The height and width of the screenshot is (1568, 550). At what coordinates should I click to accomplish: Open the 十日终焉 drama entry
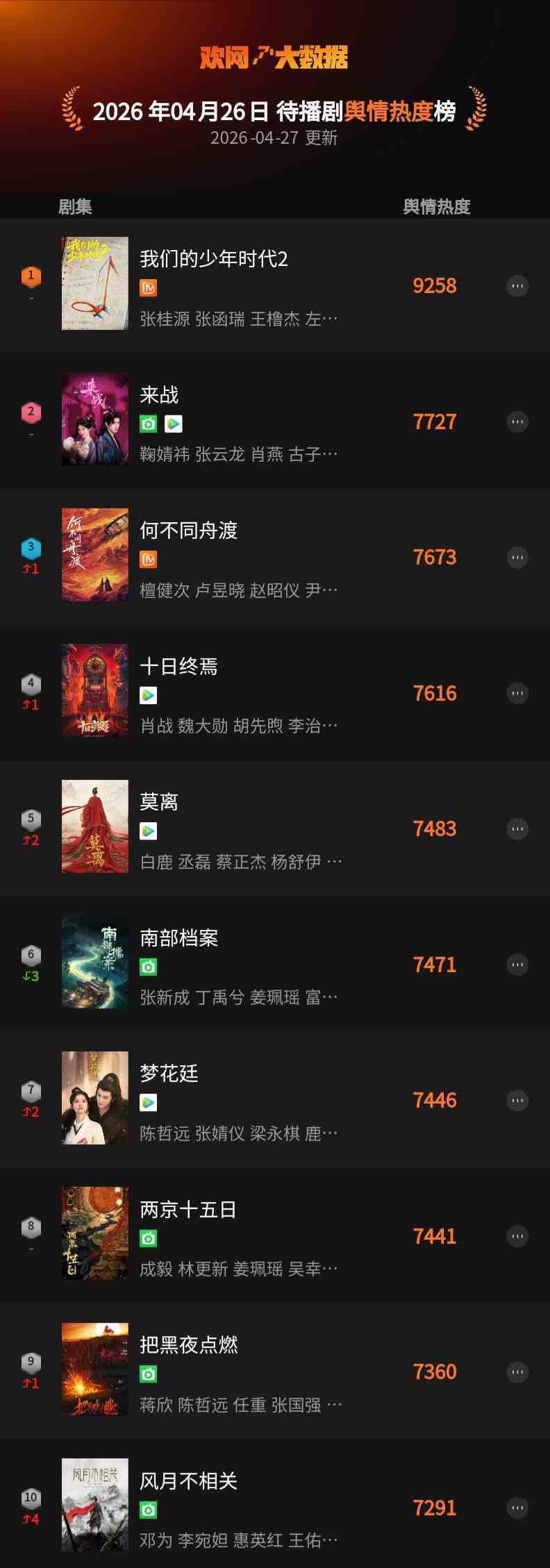pyautogui.click(x=179, y=667)
